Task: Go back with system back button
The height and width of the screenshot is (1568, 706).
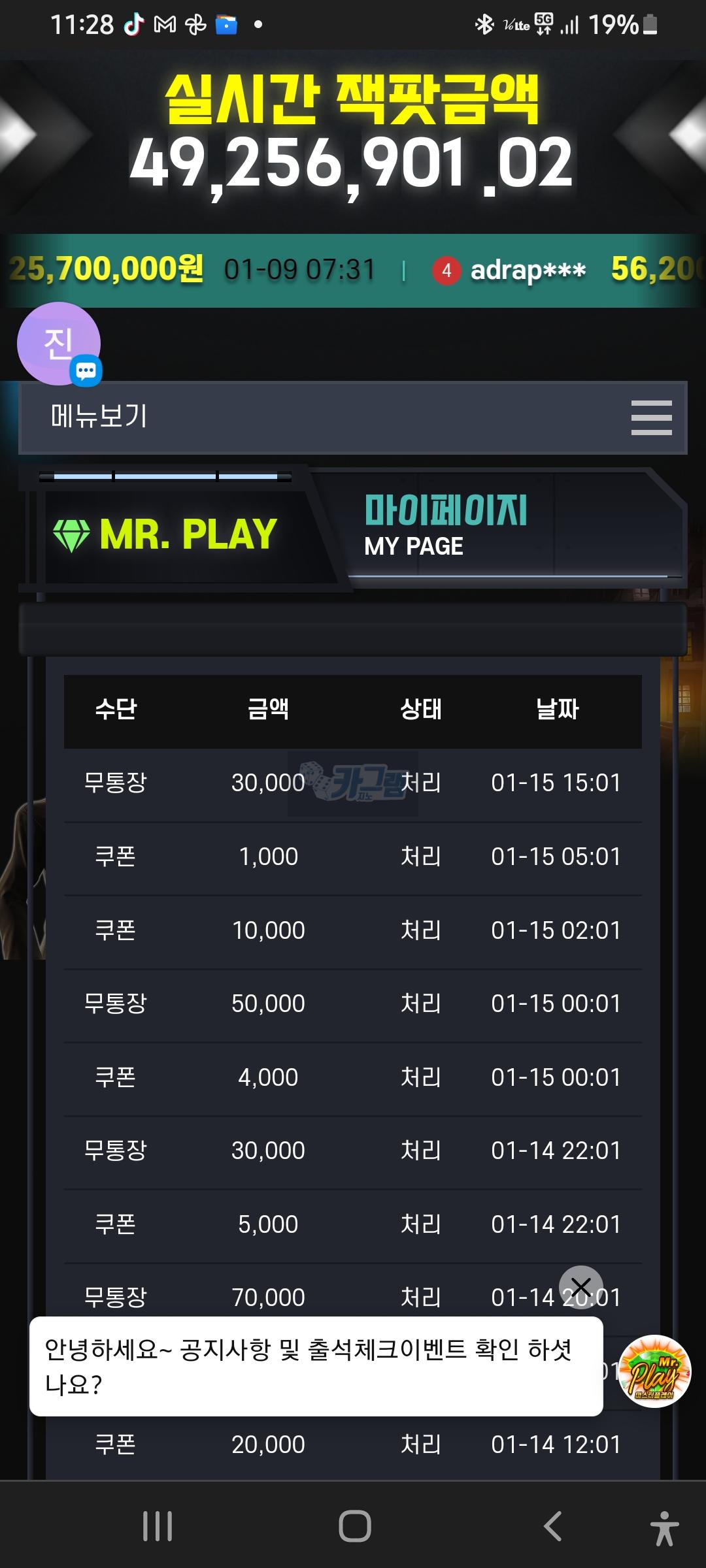Action: pyautogui.click(x=553, y=1526)
